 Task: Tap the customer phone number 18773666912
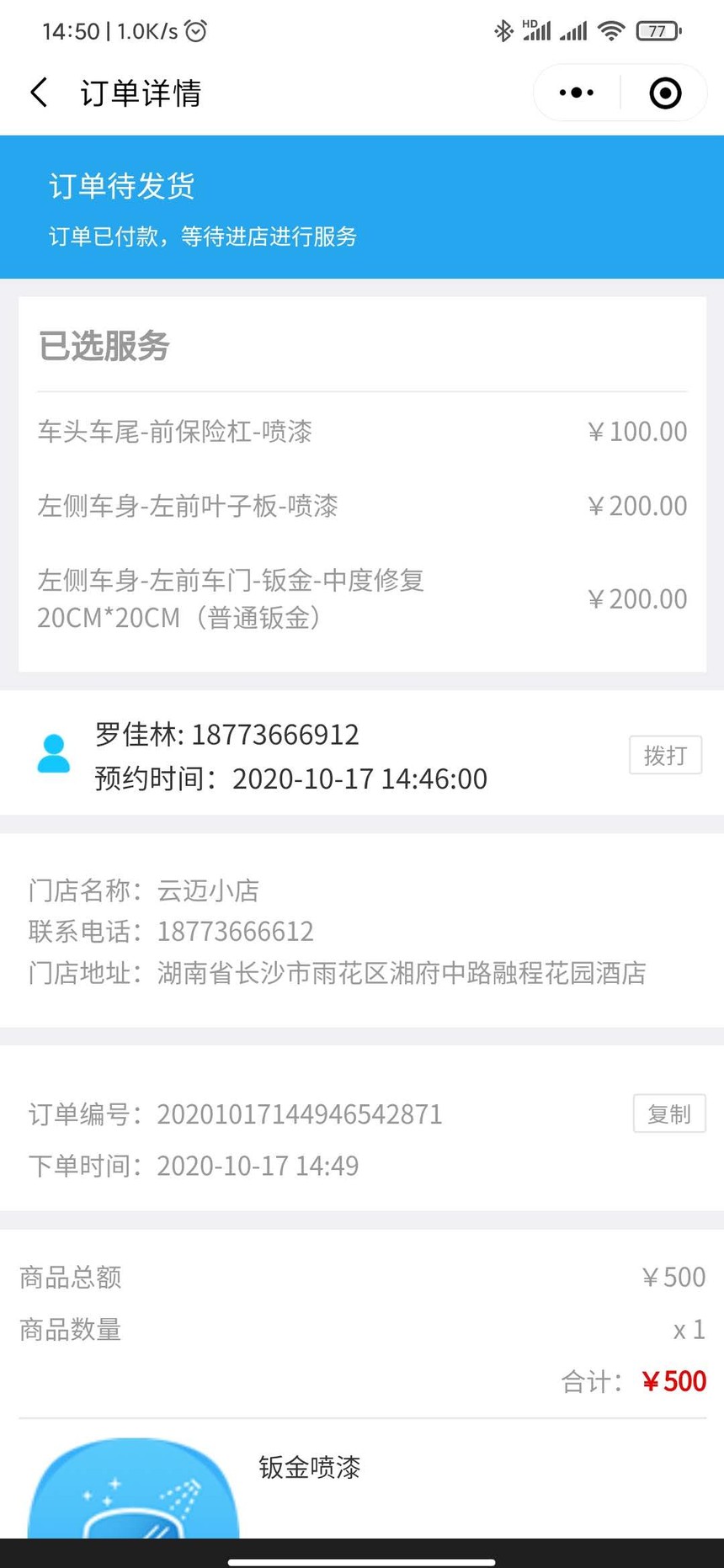(274, 734)
